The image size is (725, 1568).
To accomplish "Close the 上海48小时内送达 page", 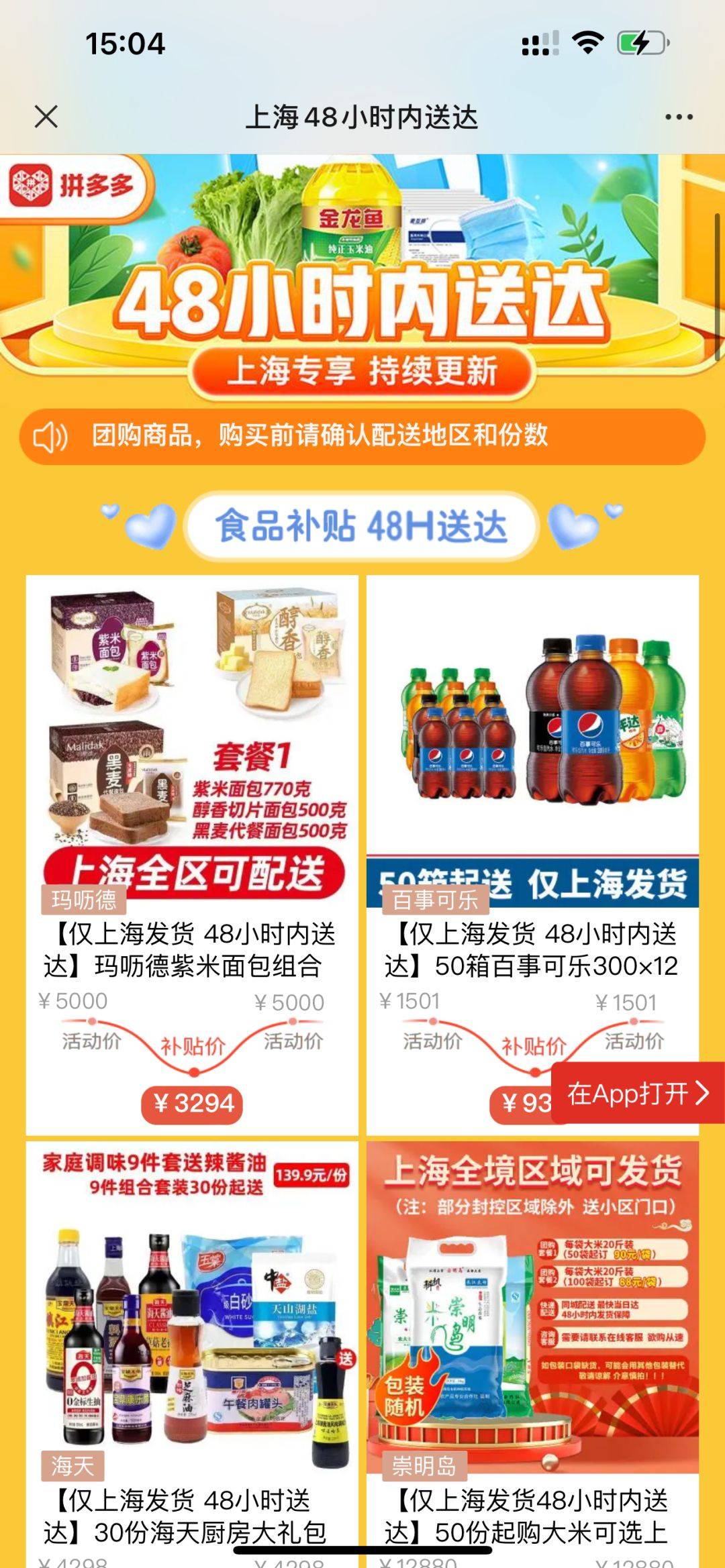I will pos(46,117).
